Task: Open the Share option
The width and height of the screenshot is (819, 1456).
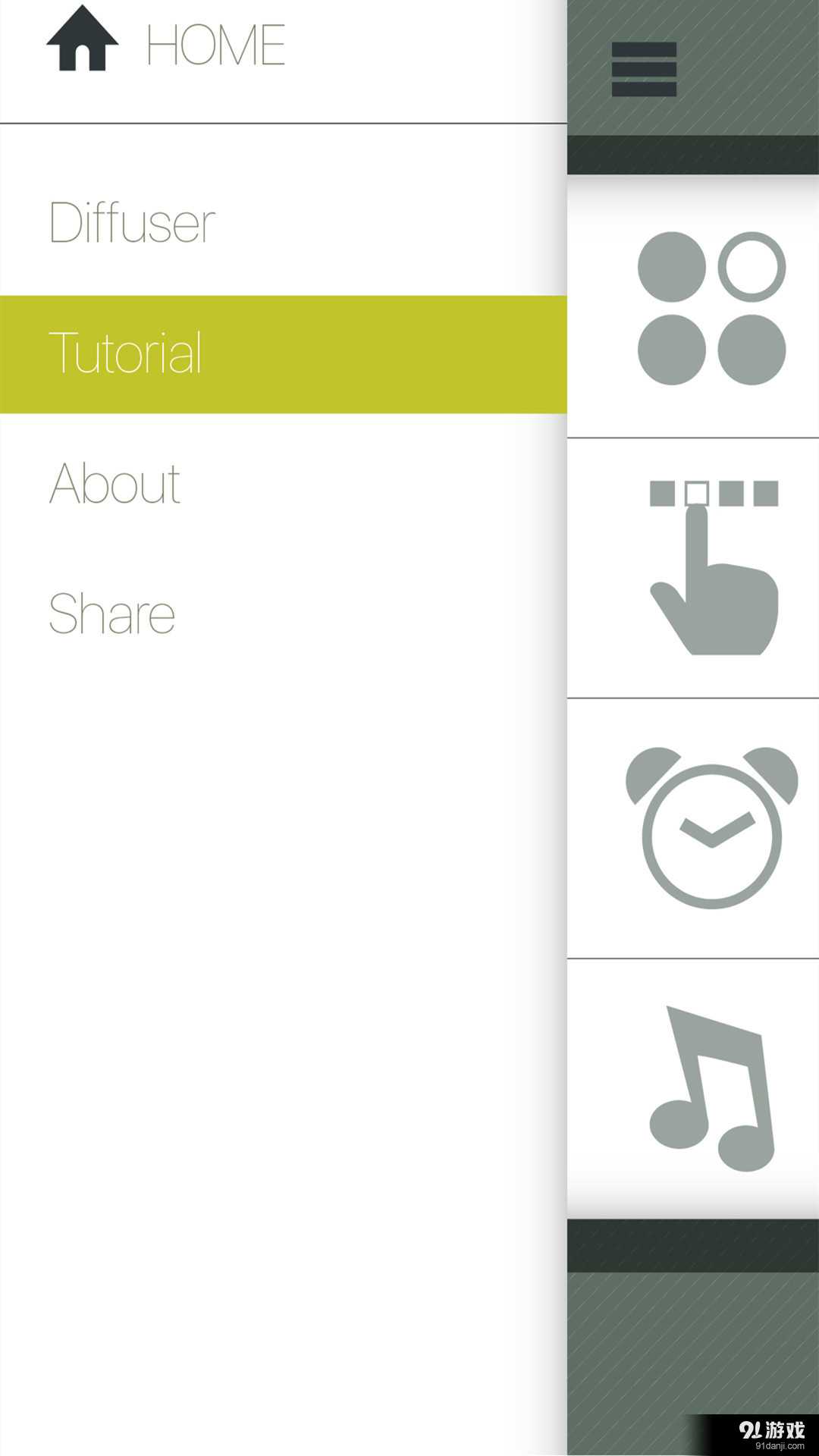Action: pos(112,614)
